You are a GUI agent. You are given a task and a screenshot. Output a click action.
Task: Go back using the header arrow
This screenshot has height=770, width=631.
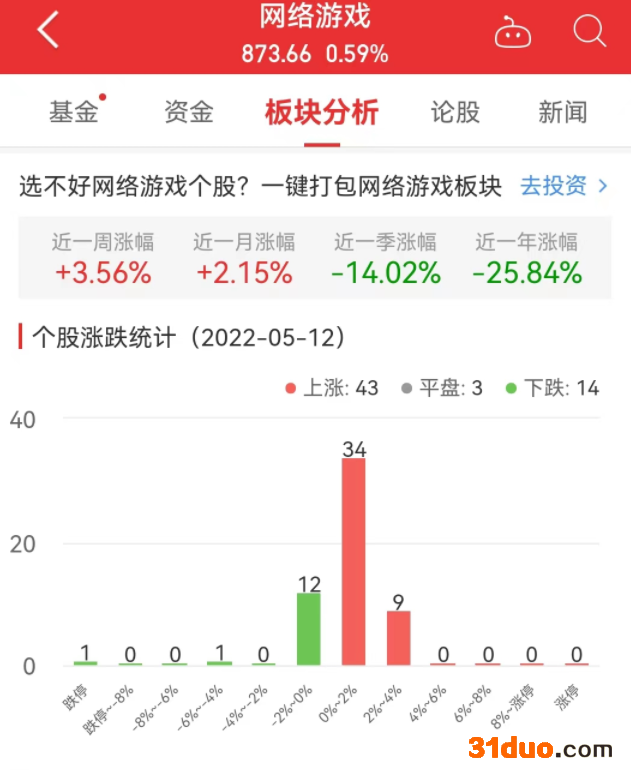[47, 31]
